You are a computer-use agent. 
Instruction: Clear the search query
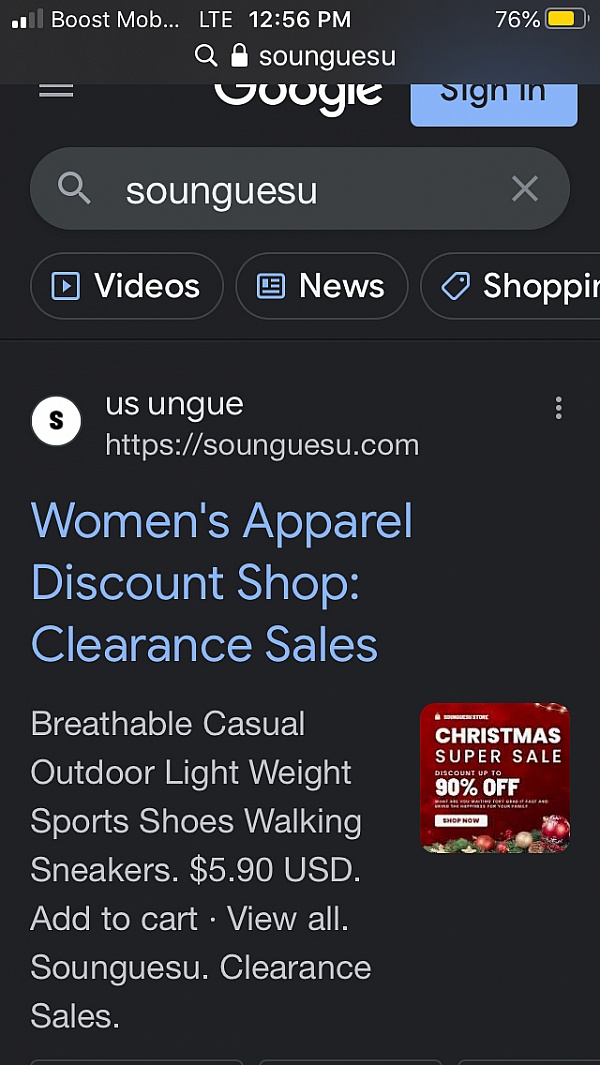click(x=525, y=189)
